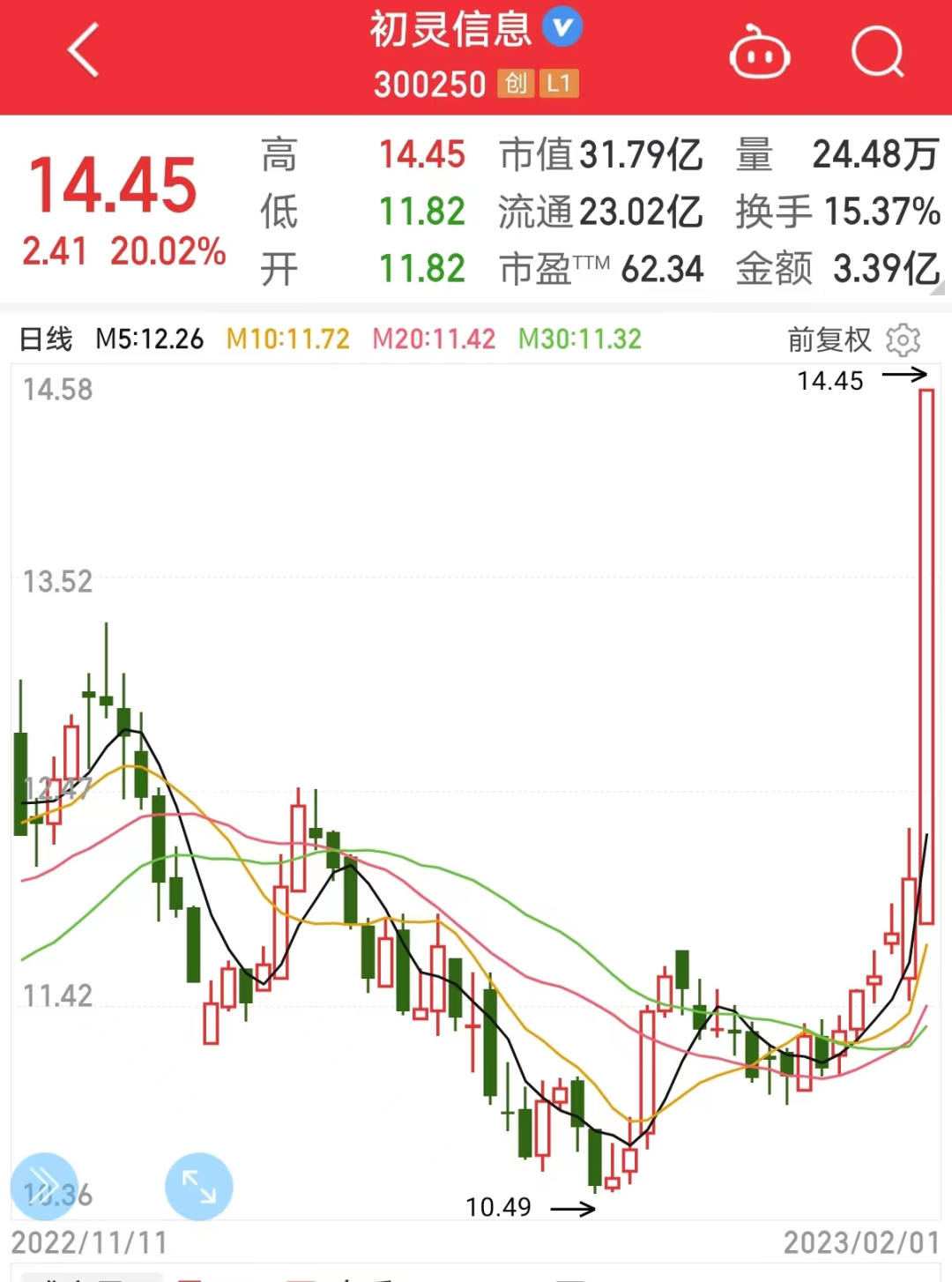Open the robot assistant icon
Image resolution: width=952 pixels, height=1282 pixels.
pyautogui.click(x=759, y=53)
